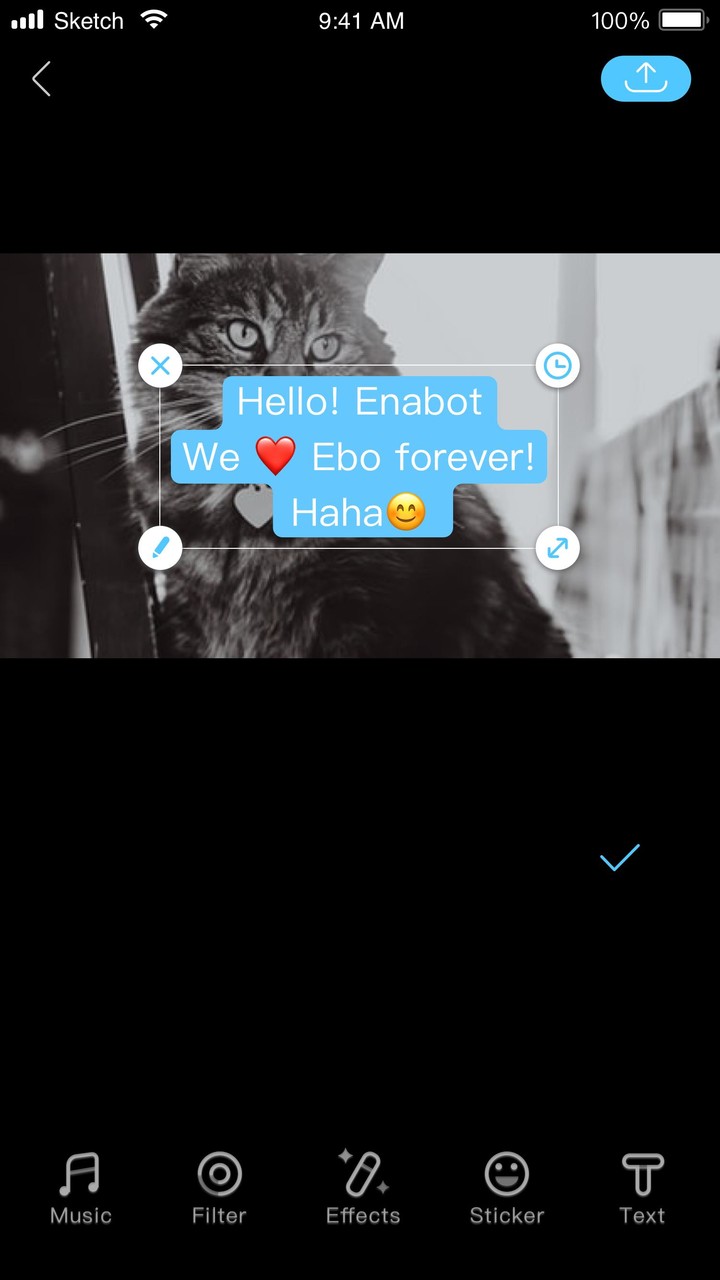Image resolution: width=720 pixels, height=1280 pixels.
Task: Tap the blue upload/export button
Action: click(645, 78)
